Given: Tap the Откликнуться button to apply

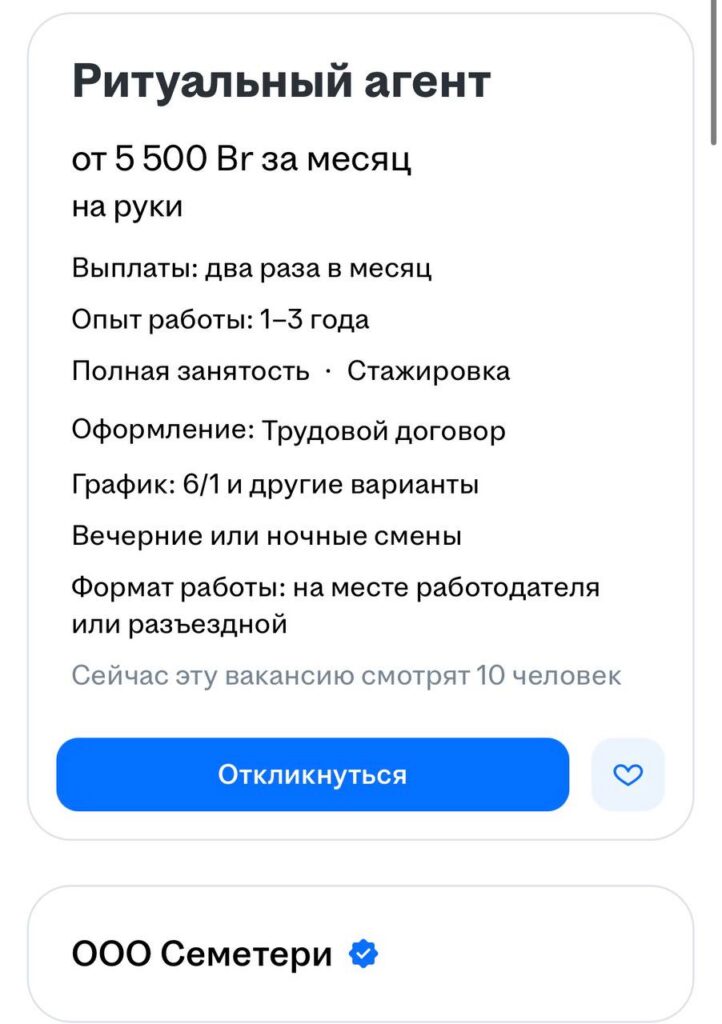Looking at the screenshot, I should (x=313, y=775).
